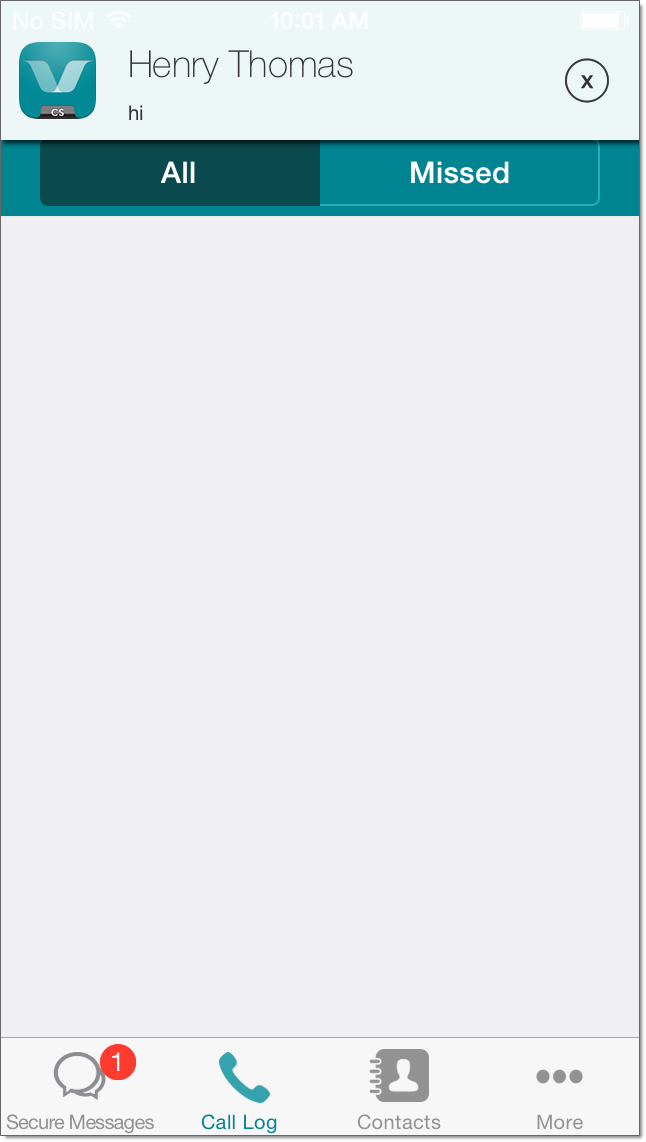The height and width of the screenshot is (1142, 646).
Task: Open the Secure Messages tab
Action: tap(80, 1090)
